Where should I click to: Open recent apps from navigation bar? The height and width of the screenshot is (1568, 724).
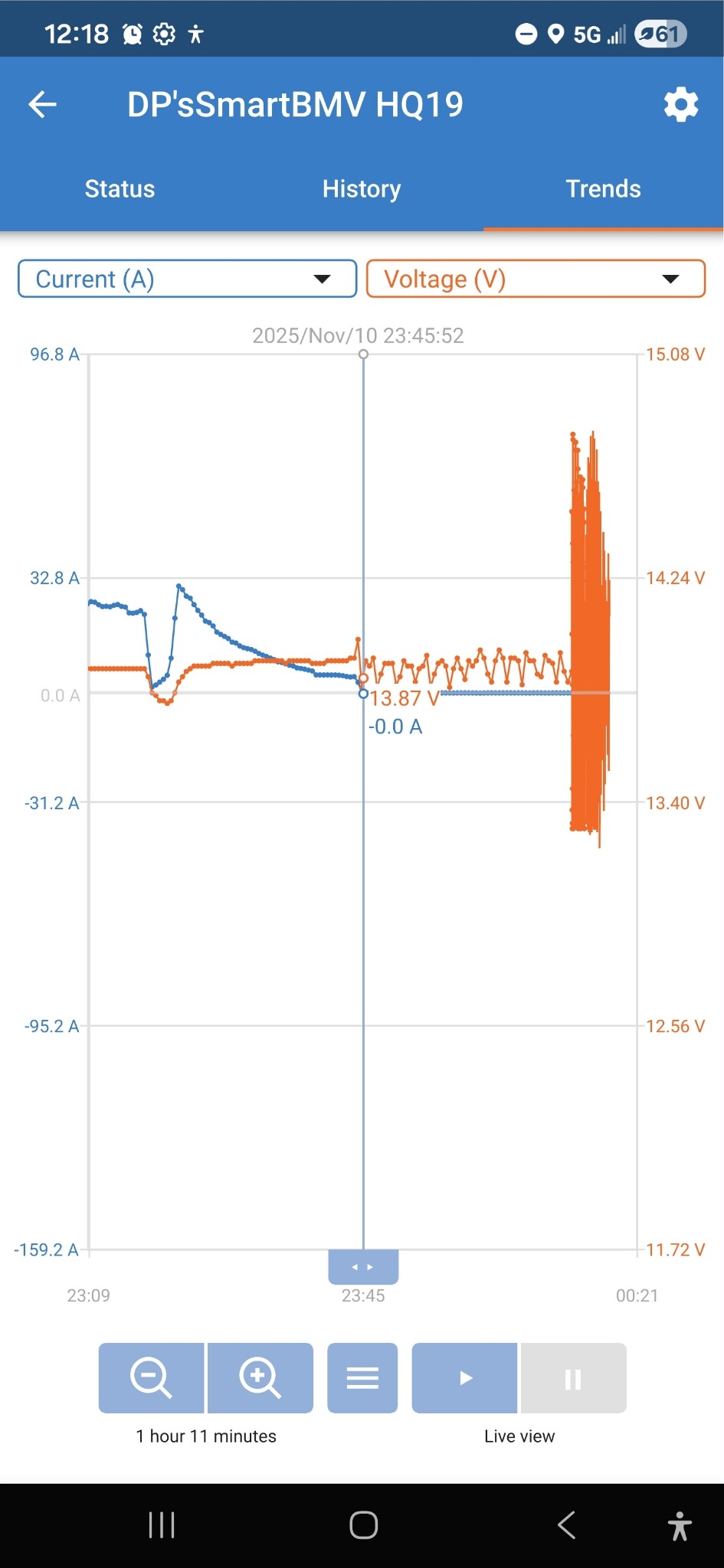162,1524
